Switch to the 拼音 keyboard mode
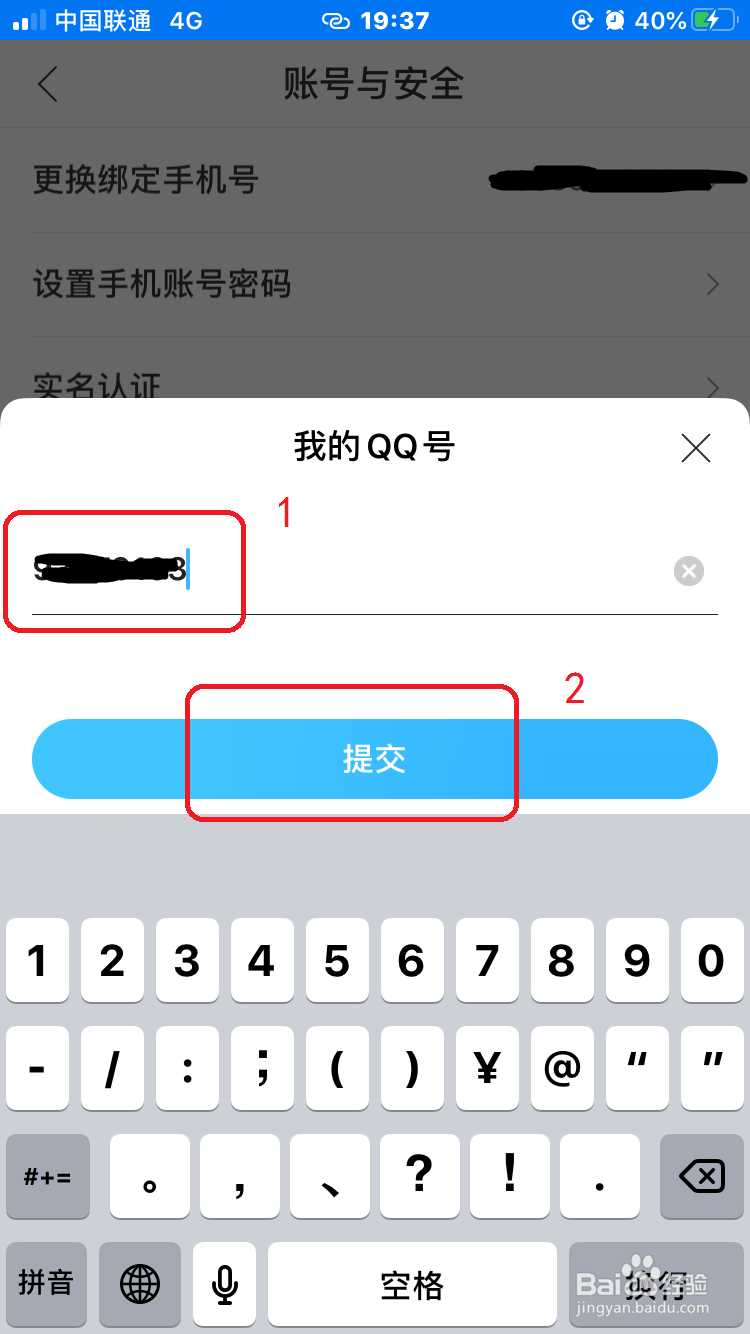This screenshot has width=750, height=1334. (46, 1285)
